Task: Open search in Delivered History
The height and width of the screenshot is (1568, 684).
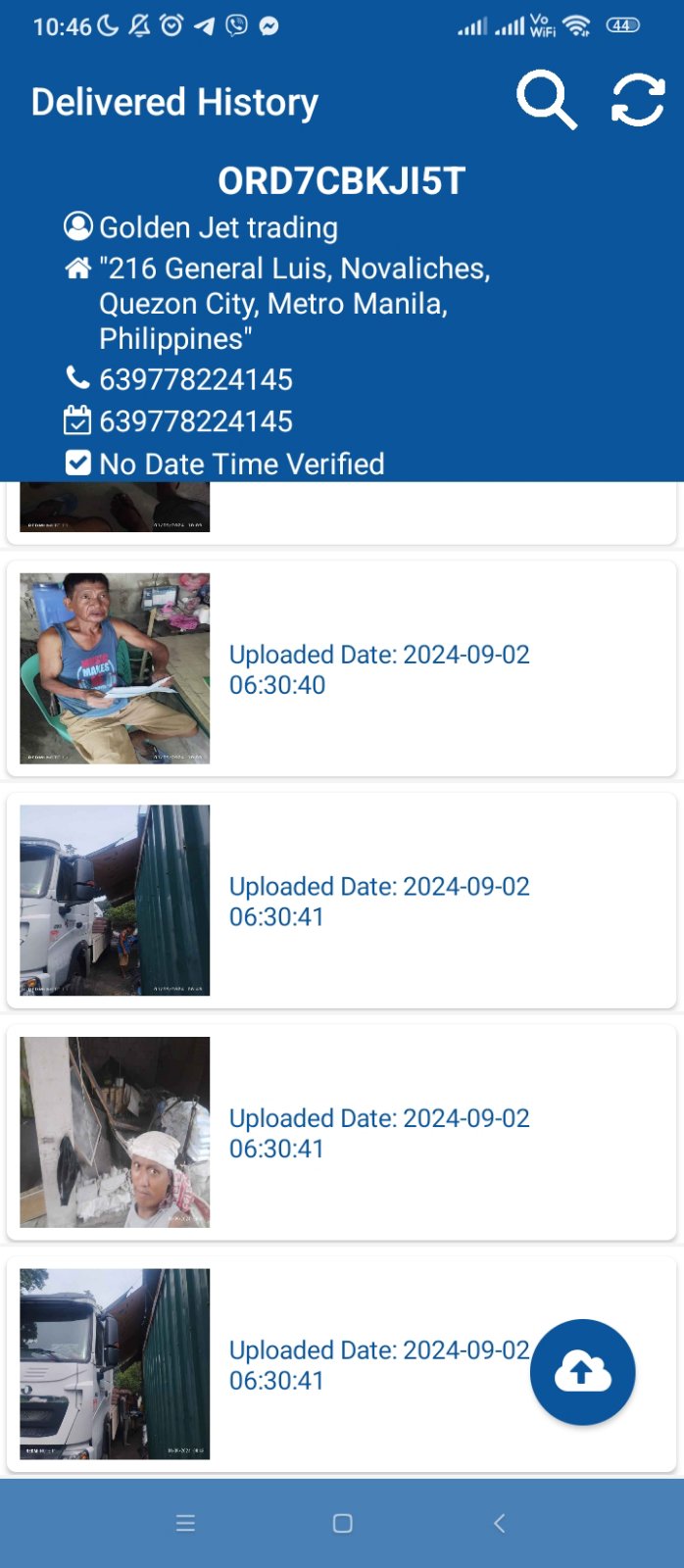Action: pyautogui.click(x=546, y=100)
